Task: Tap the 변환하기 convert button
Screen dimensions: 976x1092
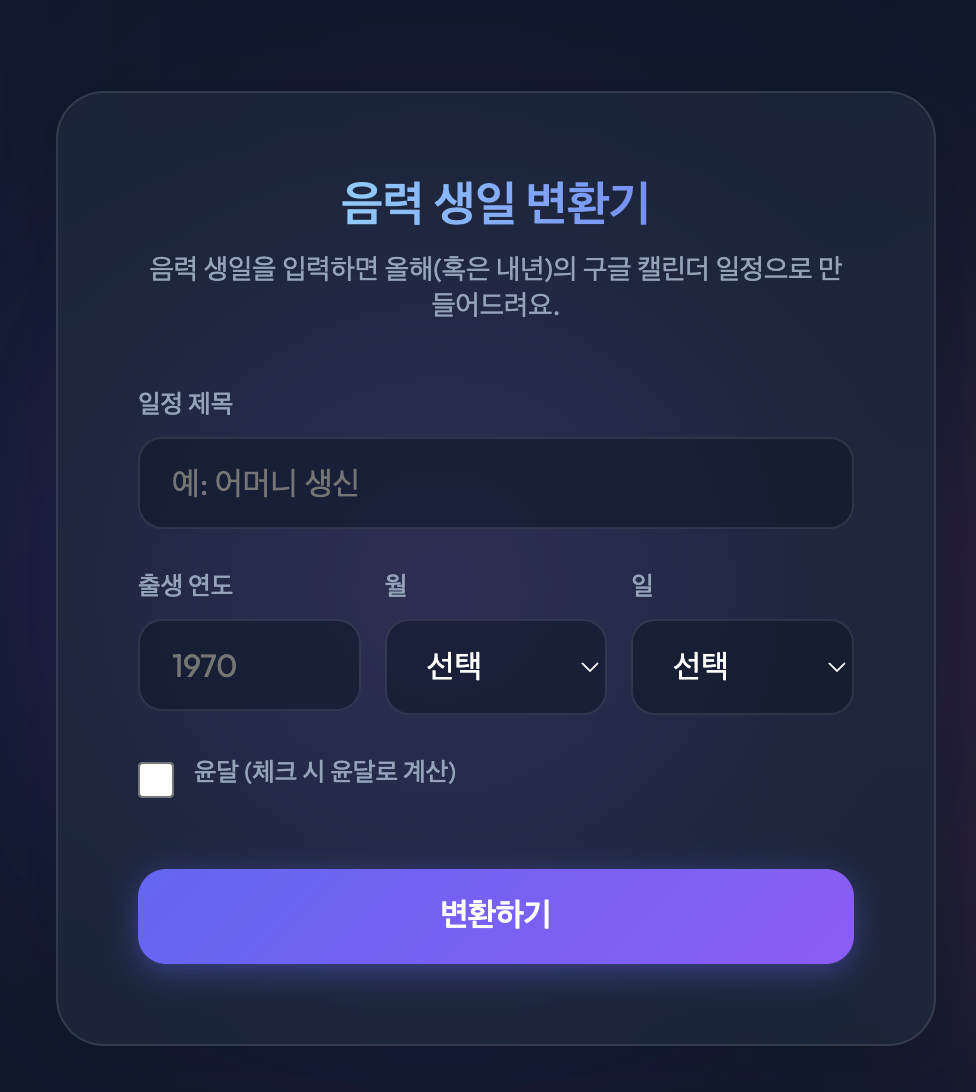Action: [495, 915]
